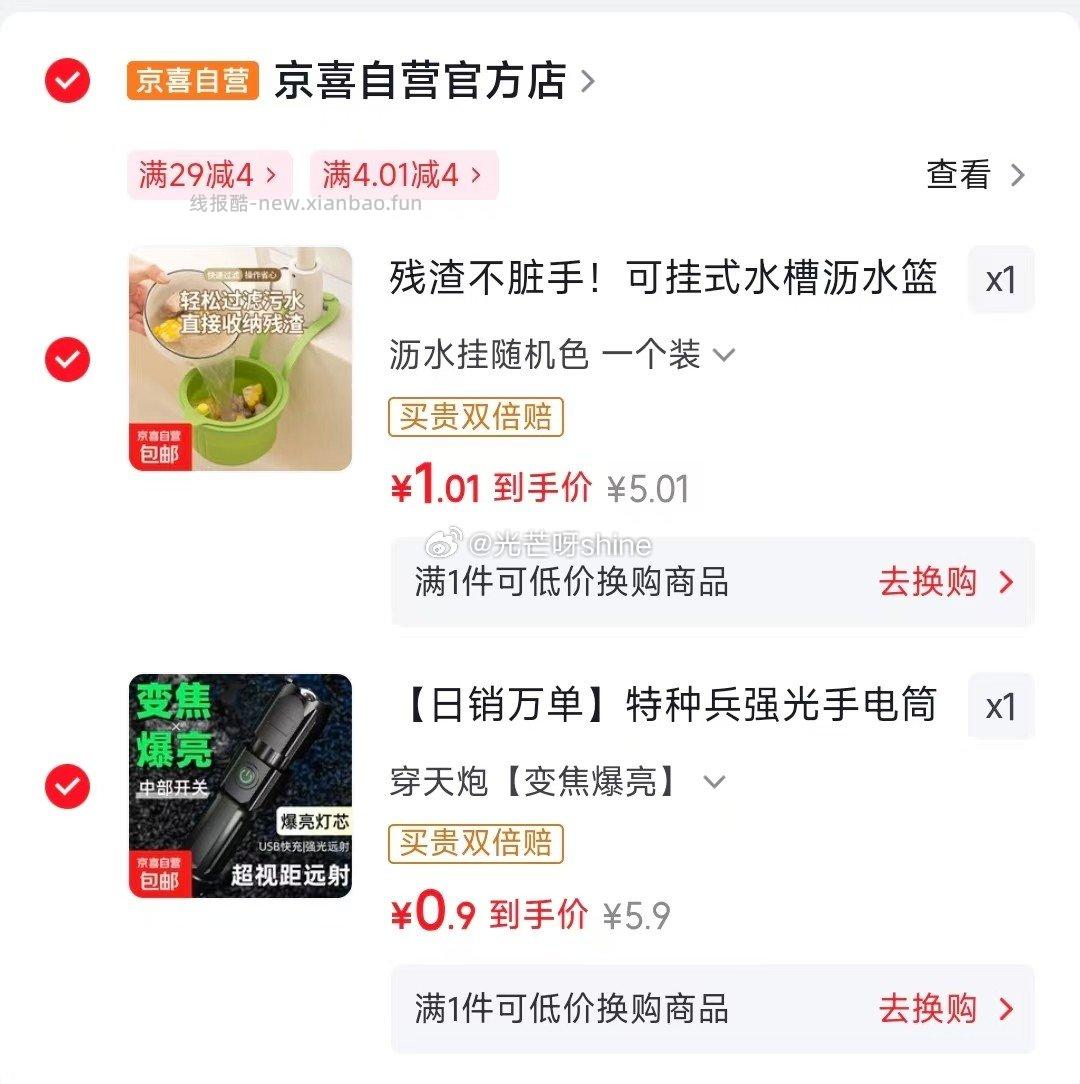The width and height of the screenshot is (1080, 1084).
Task: Click 去换购 under the flashlight
Action: (930, 1010)
